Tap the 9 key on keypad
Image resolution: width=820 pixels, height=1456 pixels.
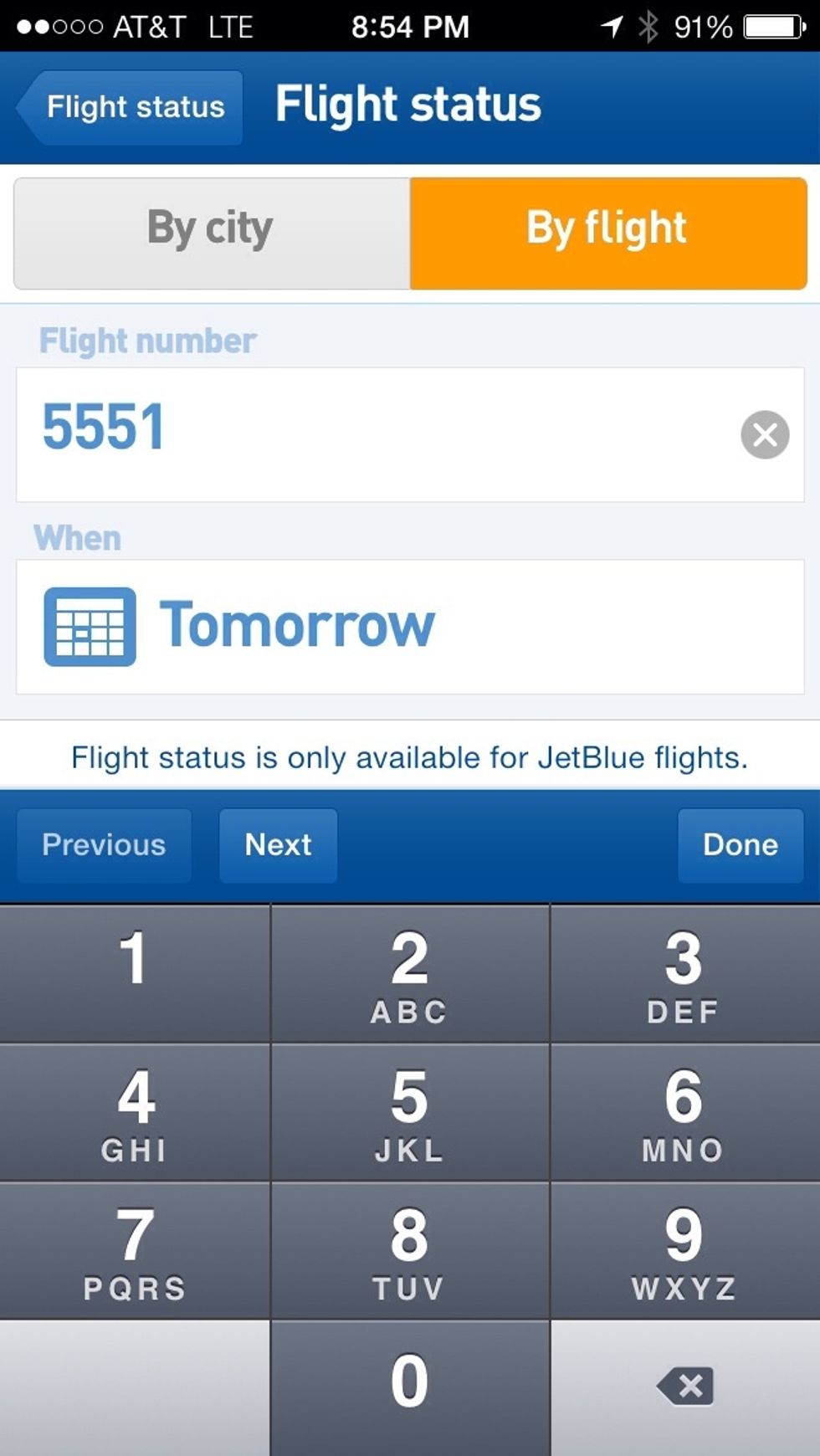pyautogui.click(x=684, y=1249)
